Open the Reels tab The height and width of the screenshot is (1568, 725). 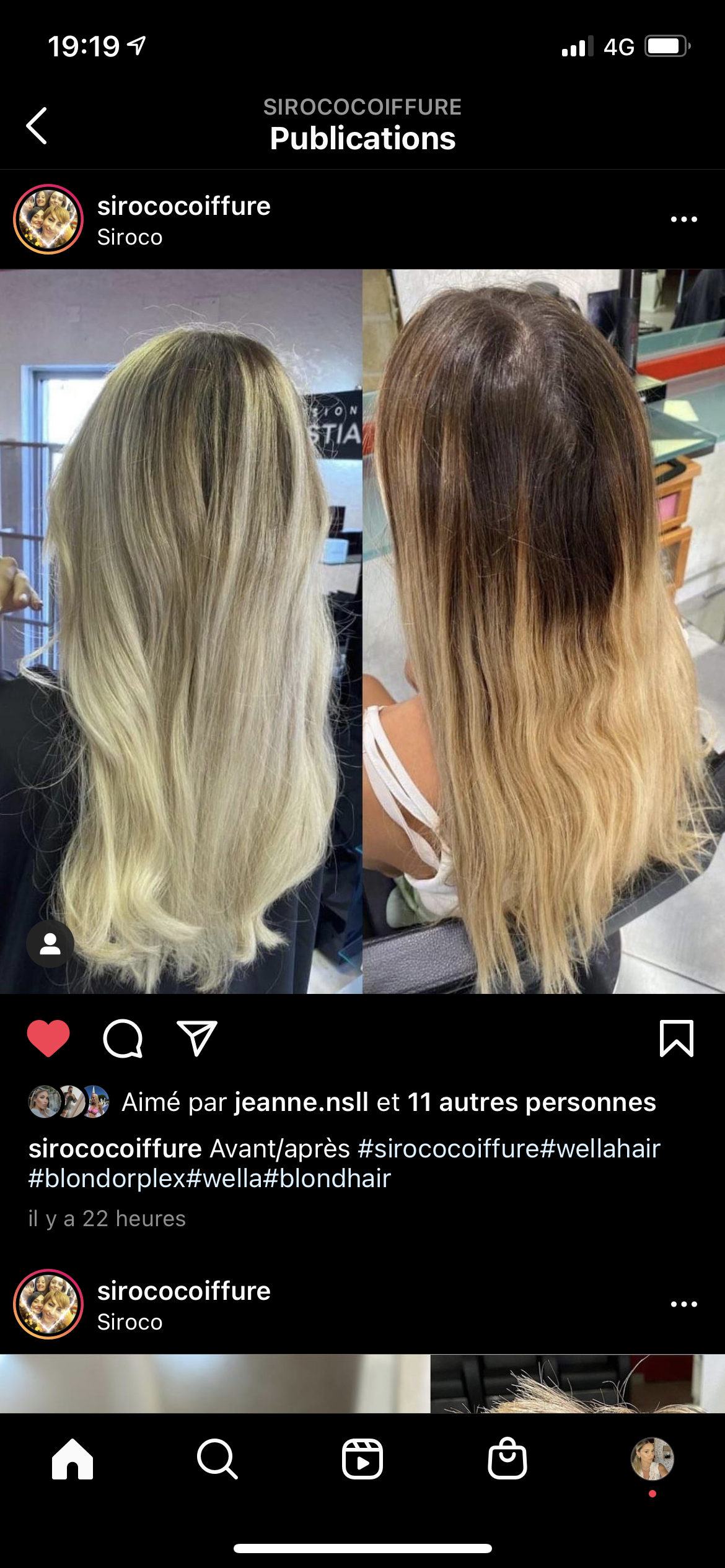362,1459
